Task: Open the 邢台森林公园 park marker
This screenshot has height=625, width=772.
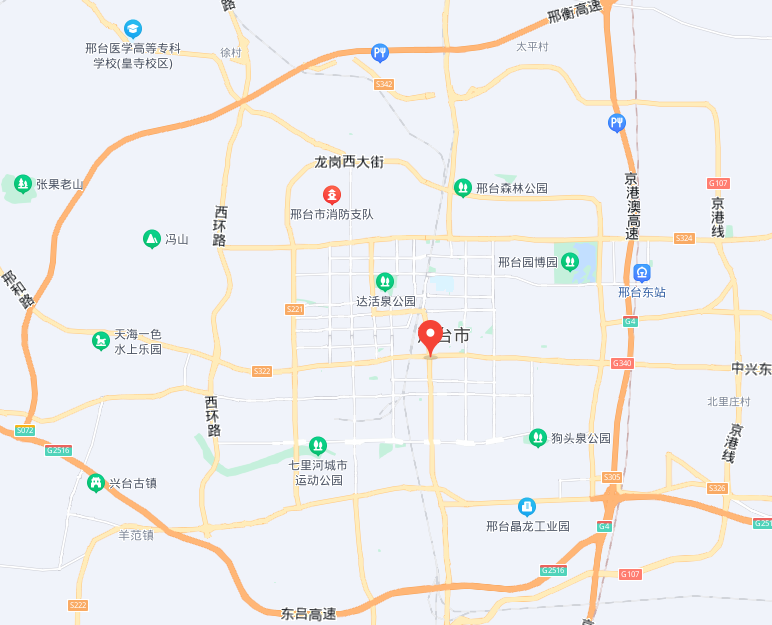Action: (x=462, y=187)
